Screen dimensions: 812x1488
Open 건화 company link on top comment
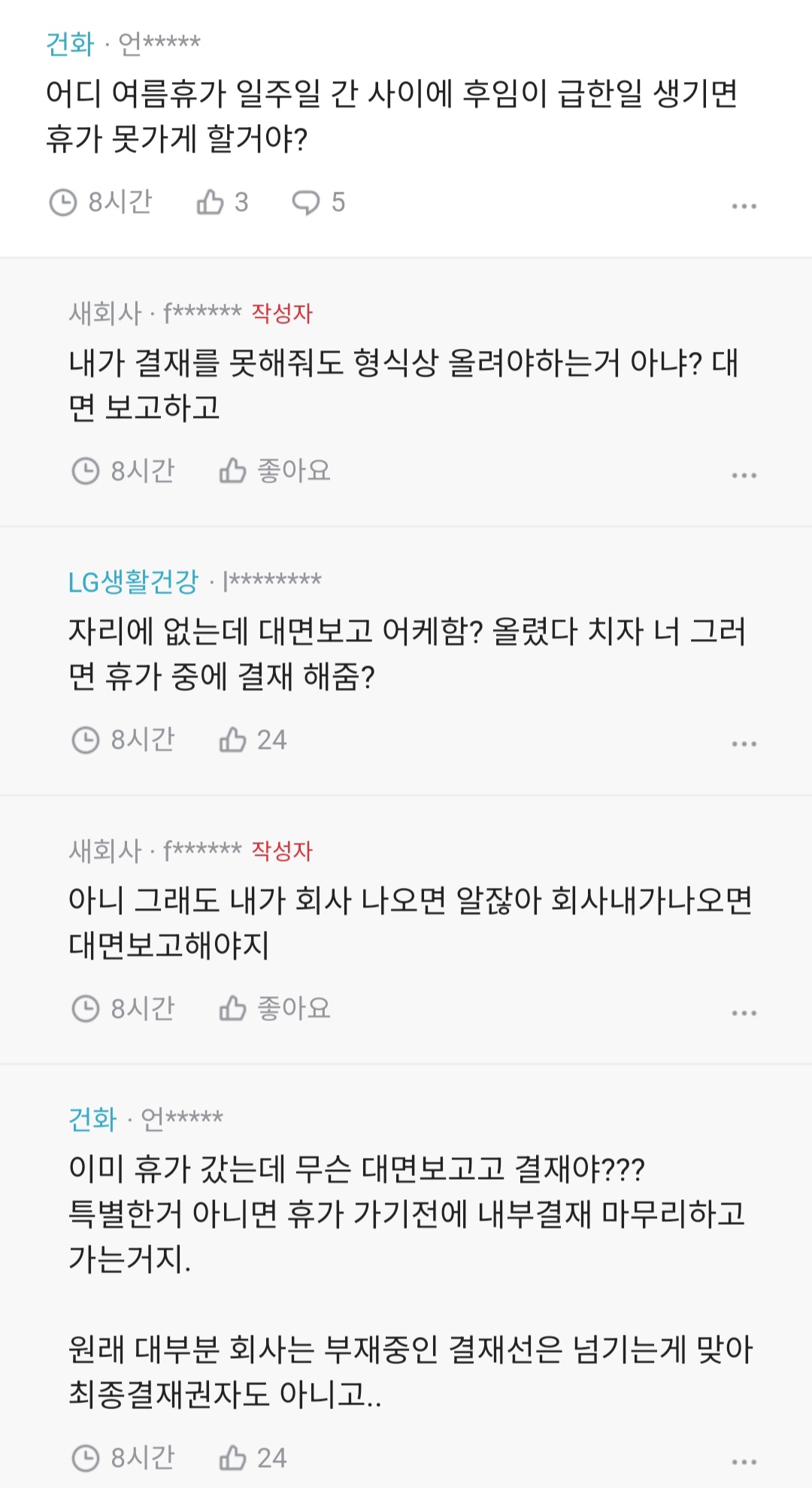click(x=70, y=44)
